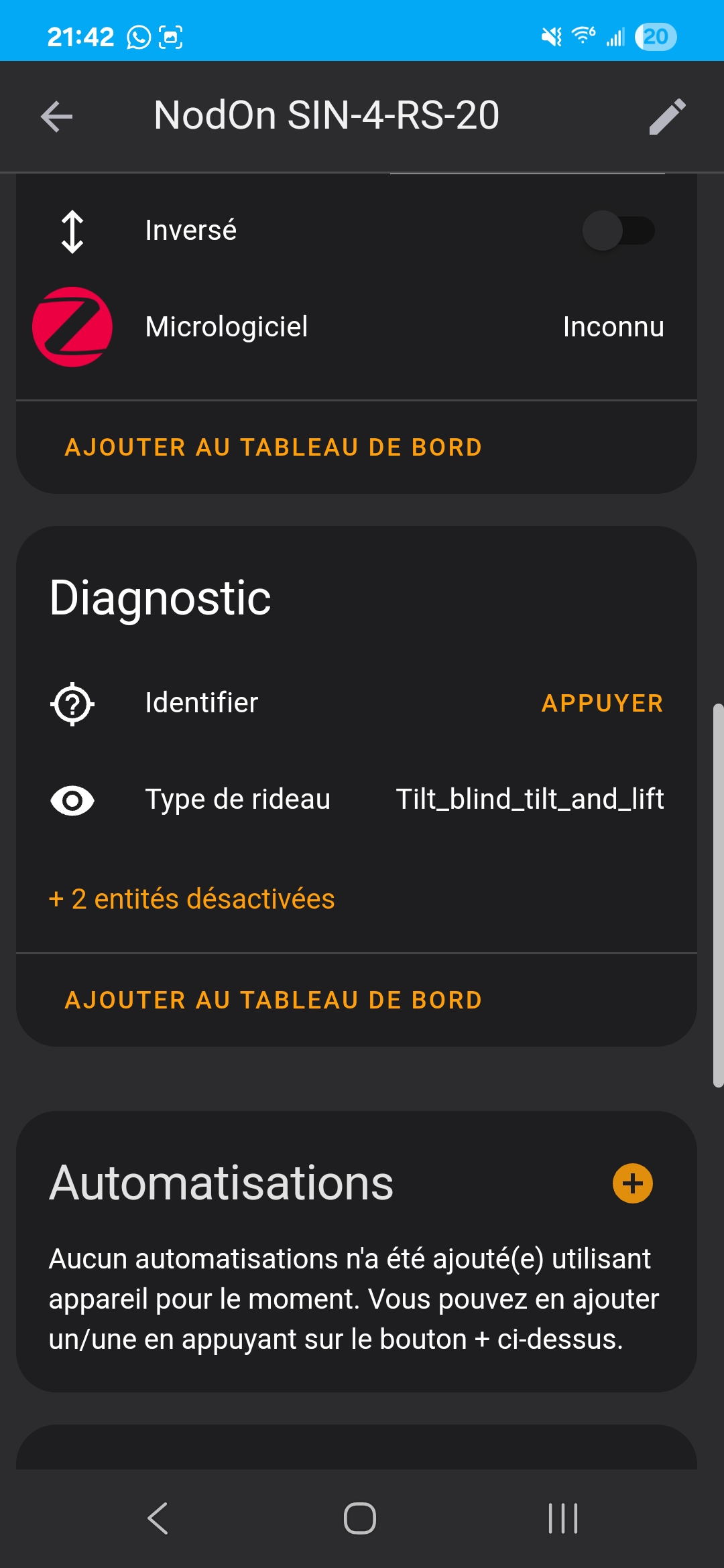This screenshot has height=1568, width=724.
Task: Go back using the top-left arrow
Action: (56, 117)
